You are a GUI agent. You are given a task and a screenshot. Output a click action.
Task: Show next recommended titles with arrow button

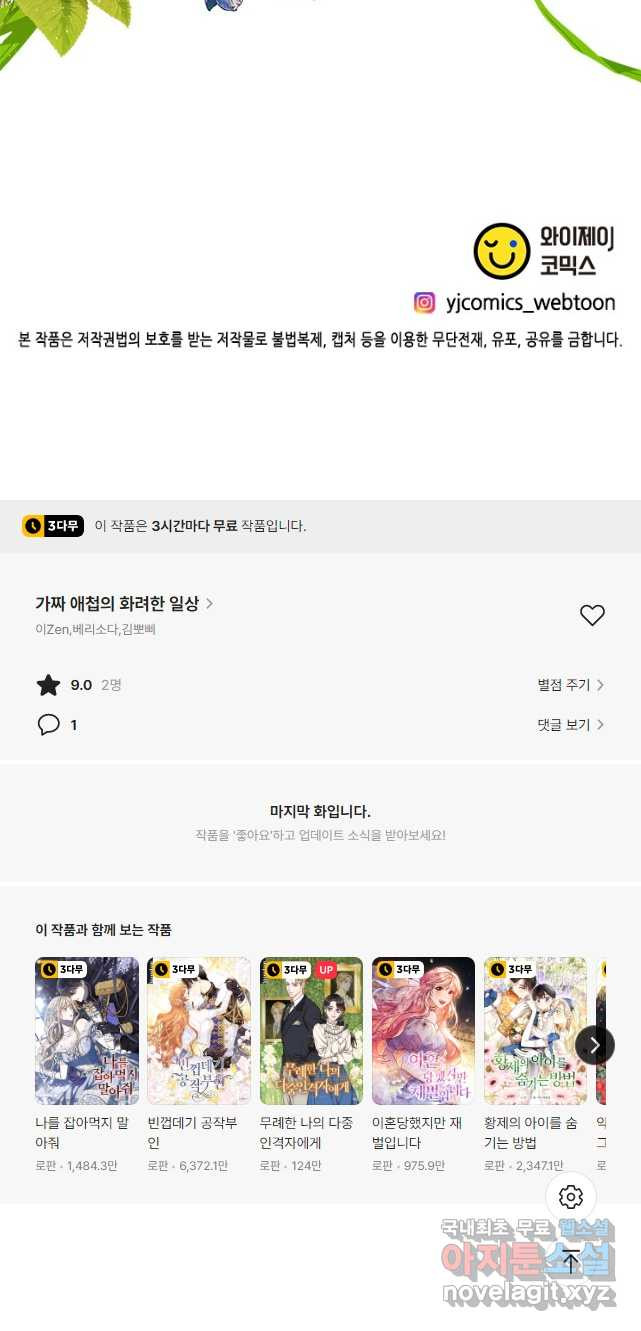[594, 1045]
